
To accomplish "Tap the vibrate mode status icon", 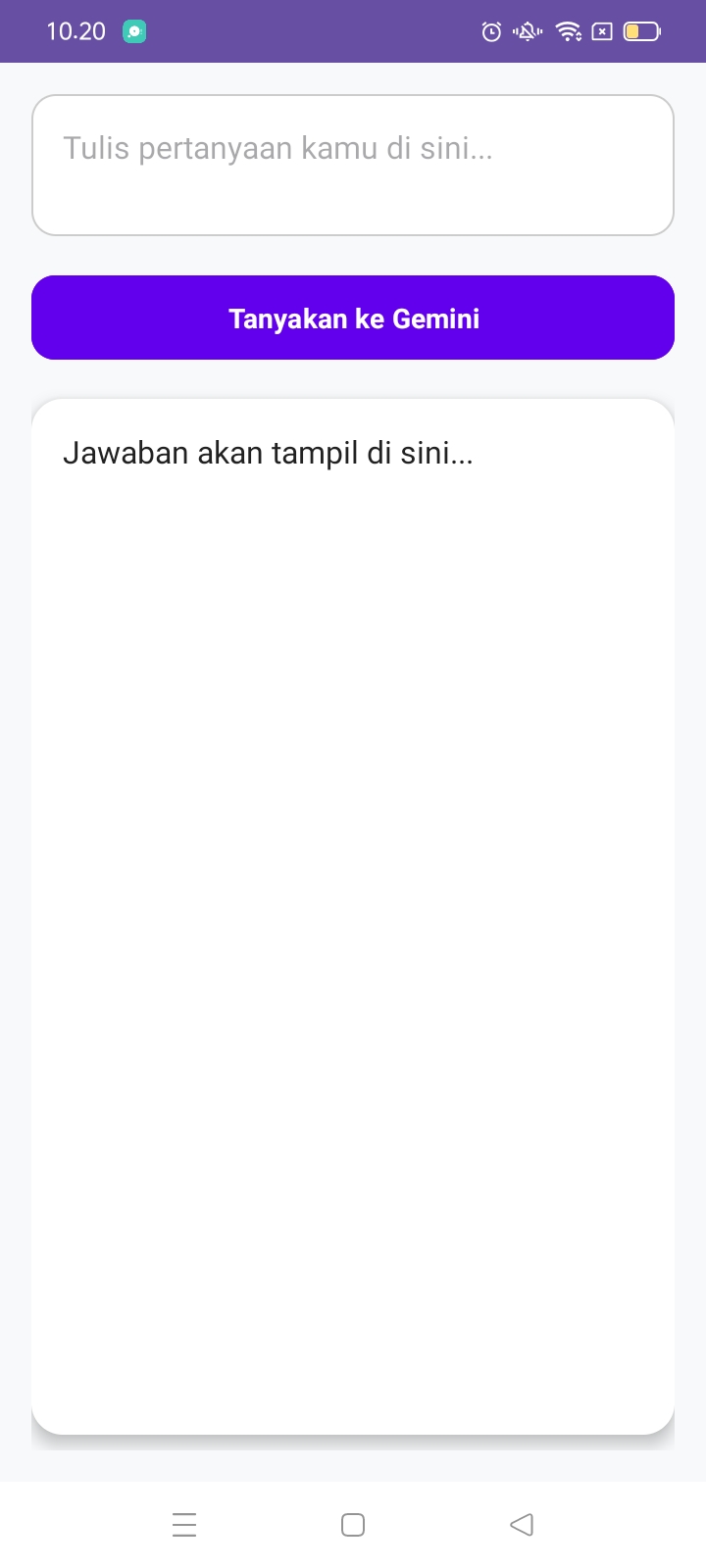I will (527, 30).
